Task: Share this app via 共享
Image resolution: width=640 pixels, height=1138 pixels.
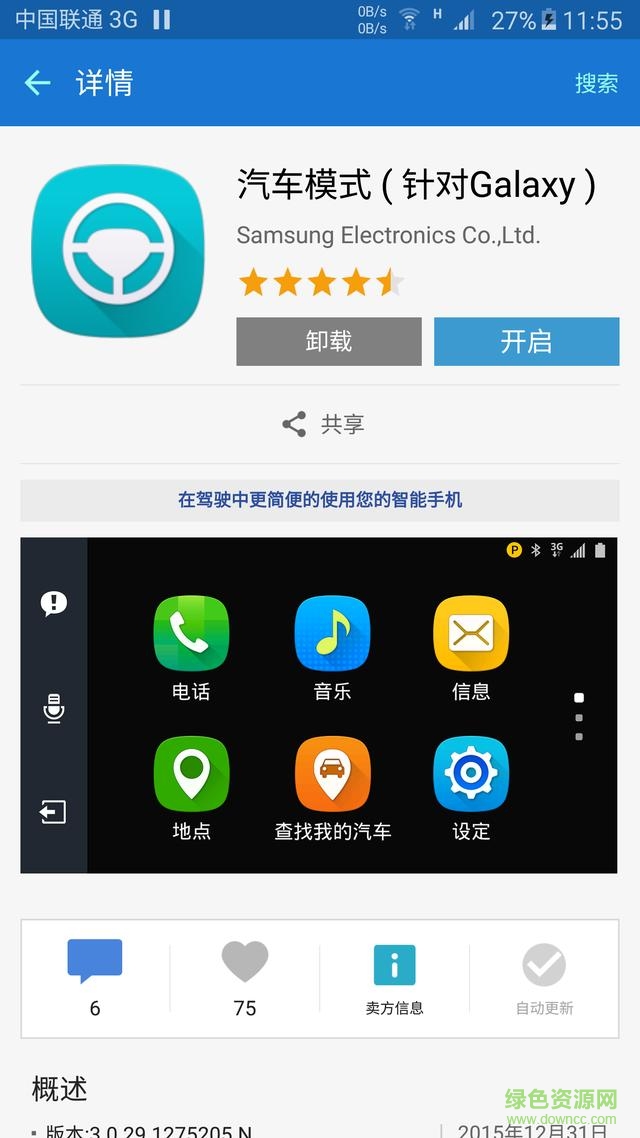Action: click(322, 424)
